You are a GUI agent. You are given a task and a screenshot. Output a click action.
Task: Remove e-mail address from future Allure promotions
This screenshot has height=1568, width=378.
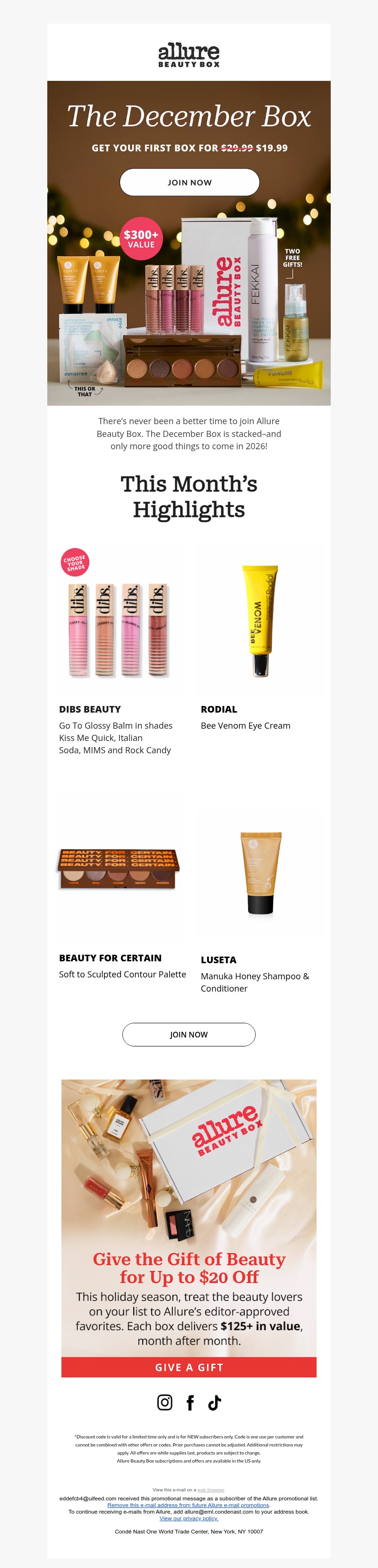[x=188, y=1505]
